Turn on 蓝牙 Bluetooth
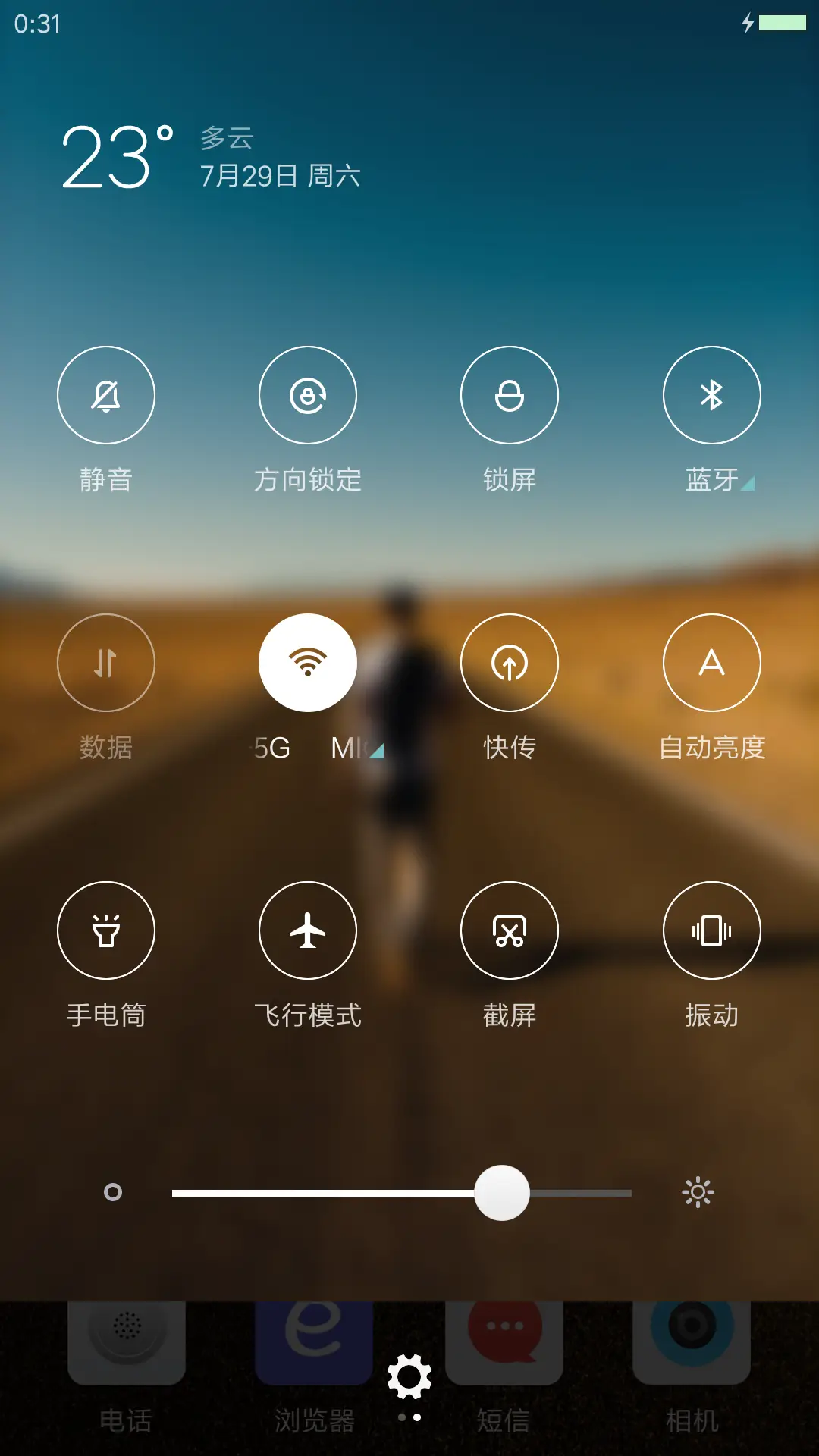 click(711, 395)
